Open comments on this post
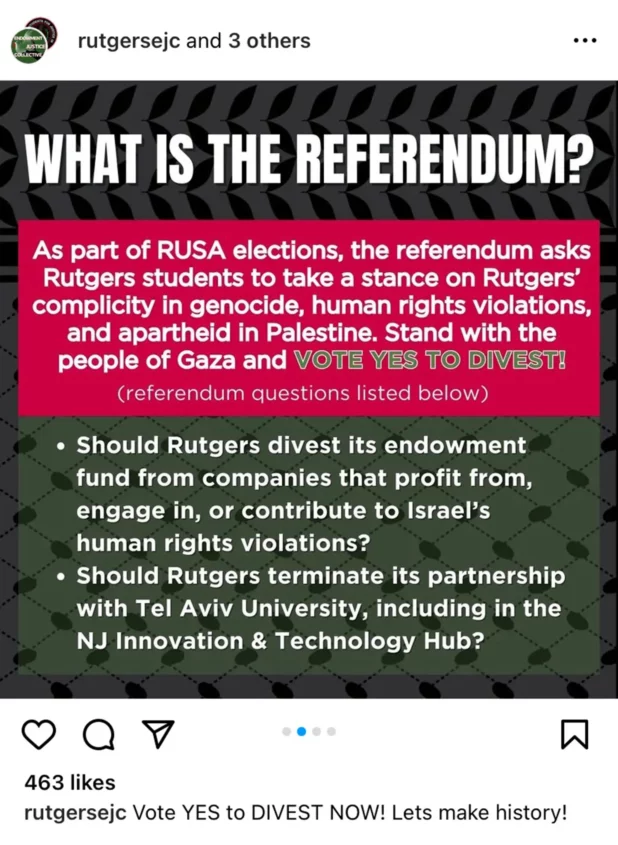Screen dimensions: 618x845 point(97,736)
